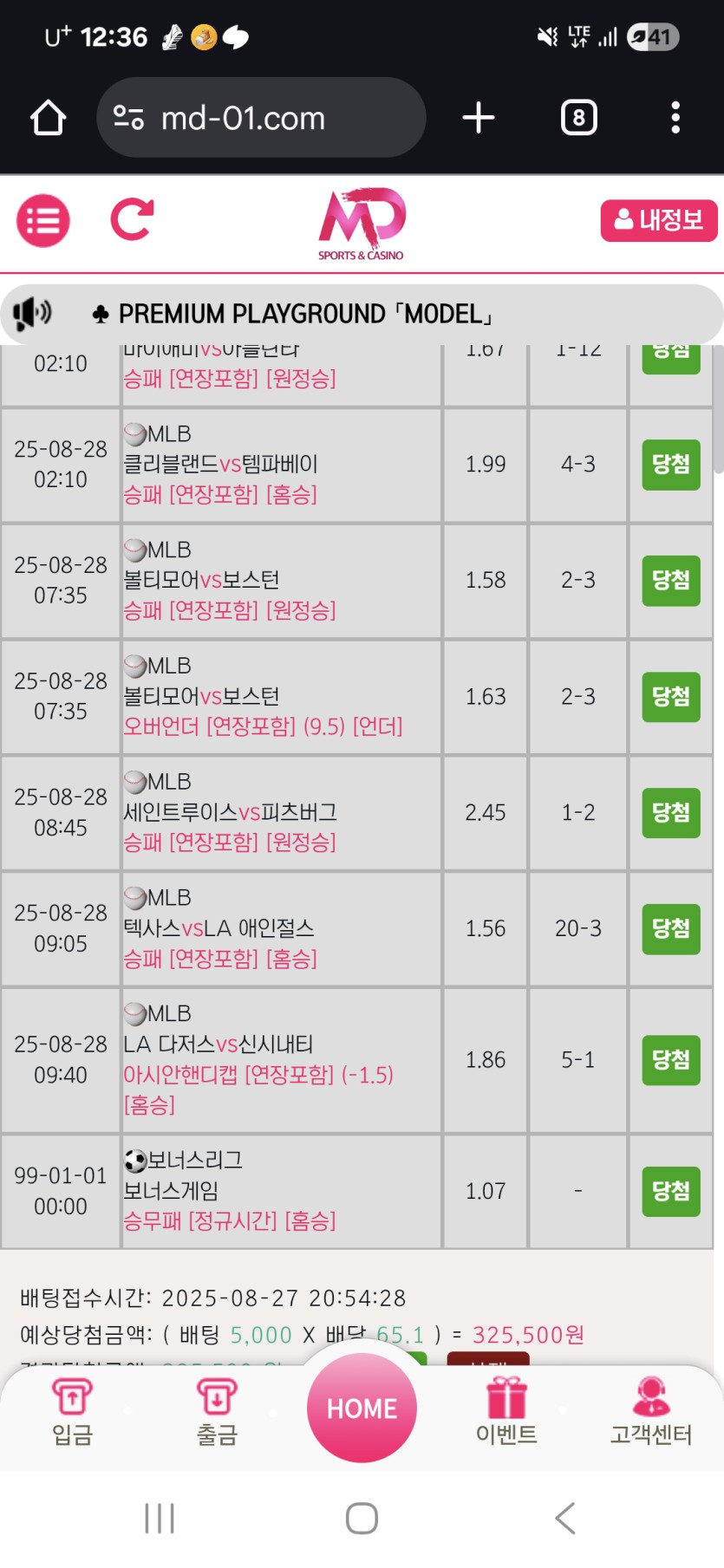
Task: Open the 이벤트 events tab
Action: [506, 1410]
